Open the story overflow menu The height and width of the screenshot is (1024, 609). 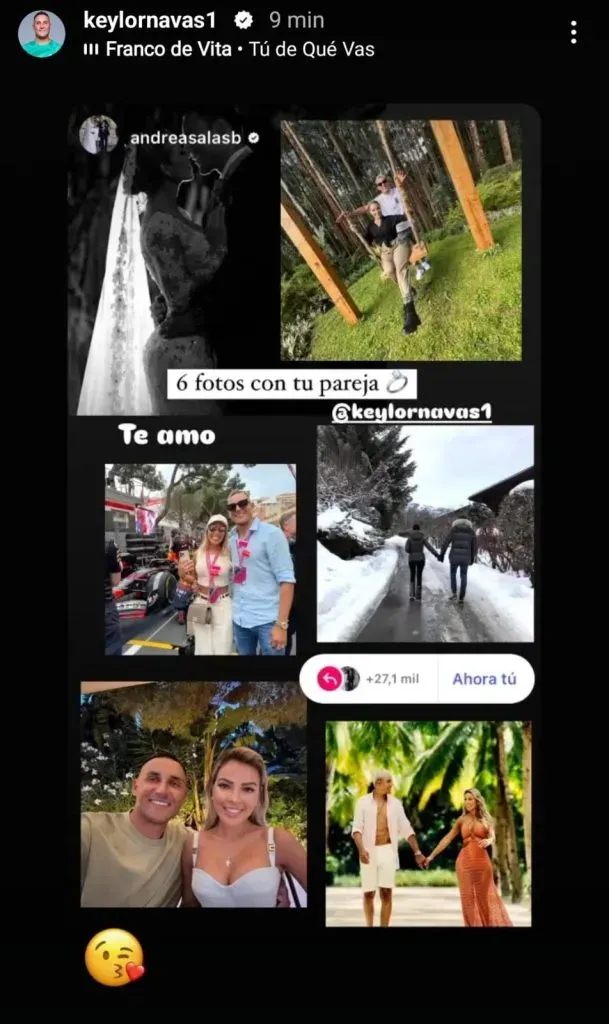(573, 32)
